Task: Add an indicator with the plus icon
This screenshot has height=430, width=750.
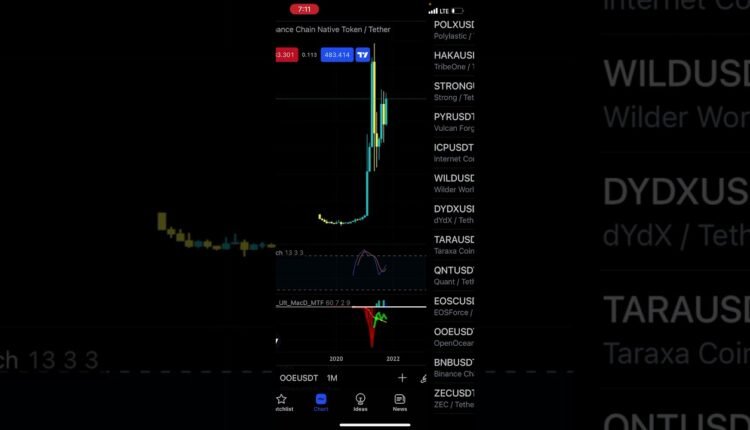Action: click(x=402, y=378)
